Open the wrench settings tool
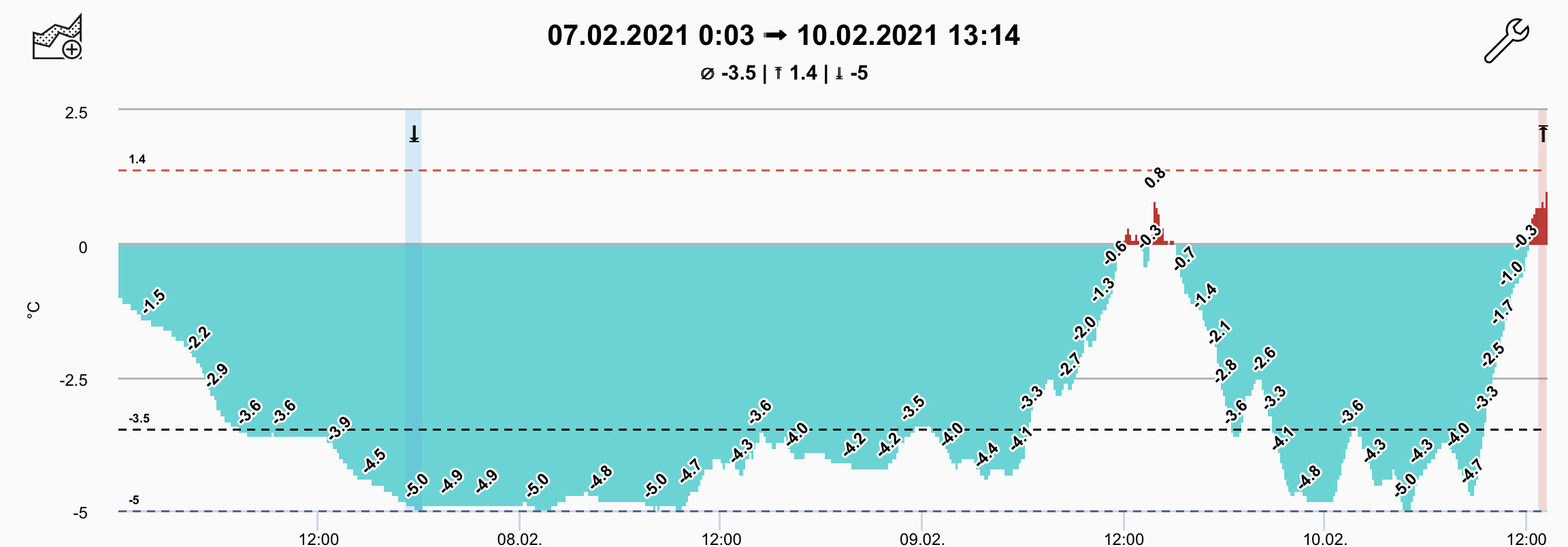Image resolution: width=1568 pixels, height=547 pixels. click(1507, 41)
